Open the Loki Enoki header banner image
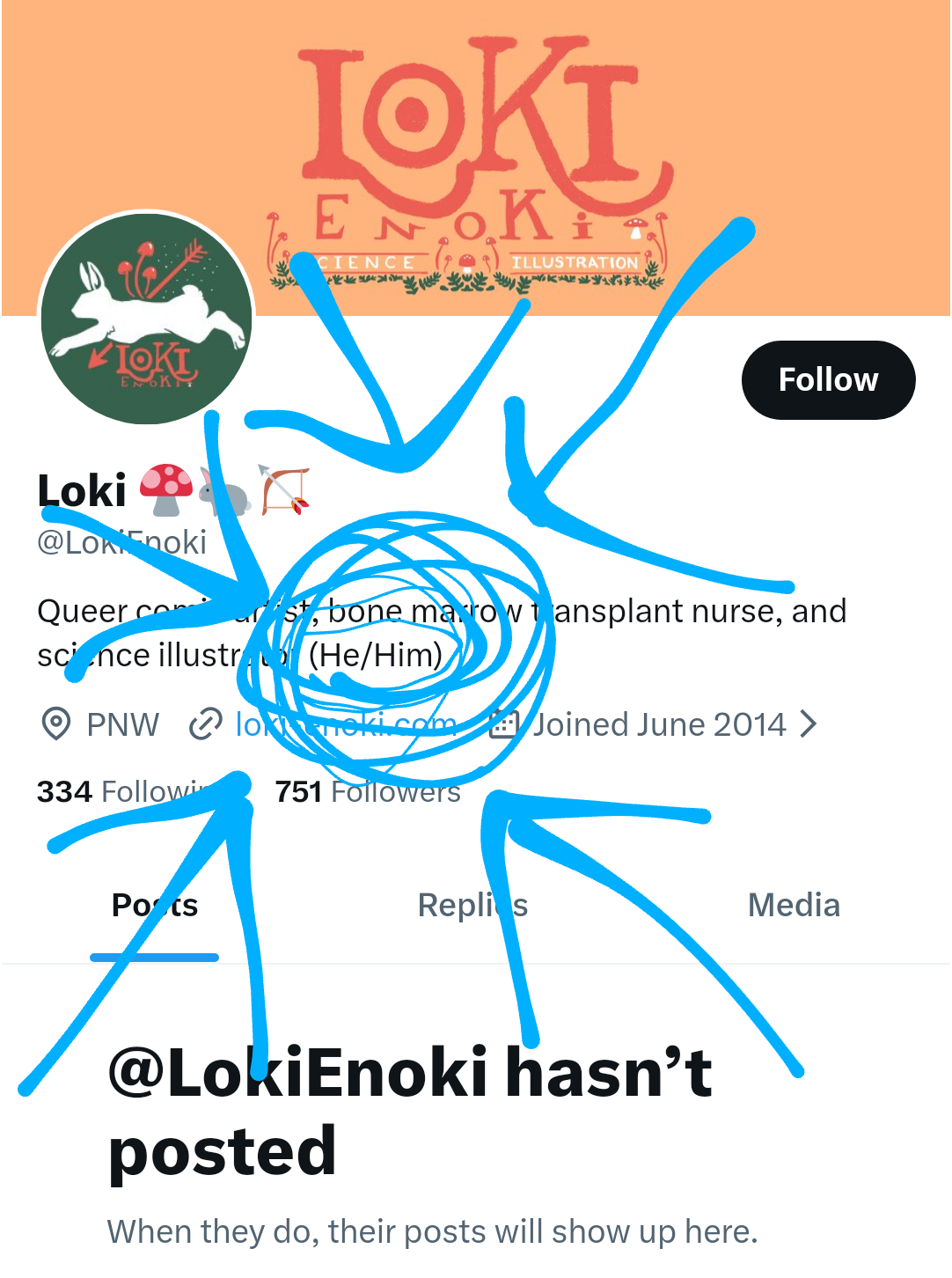The width and height of the screenshot is (952, 1278). 616,132
